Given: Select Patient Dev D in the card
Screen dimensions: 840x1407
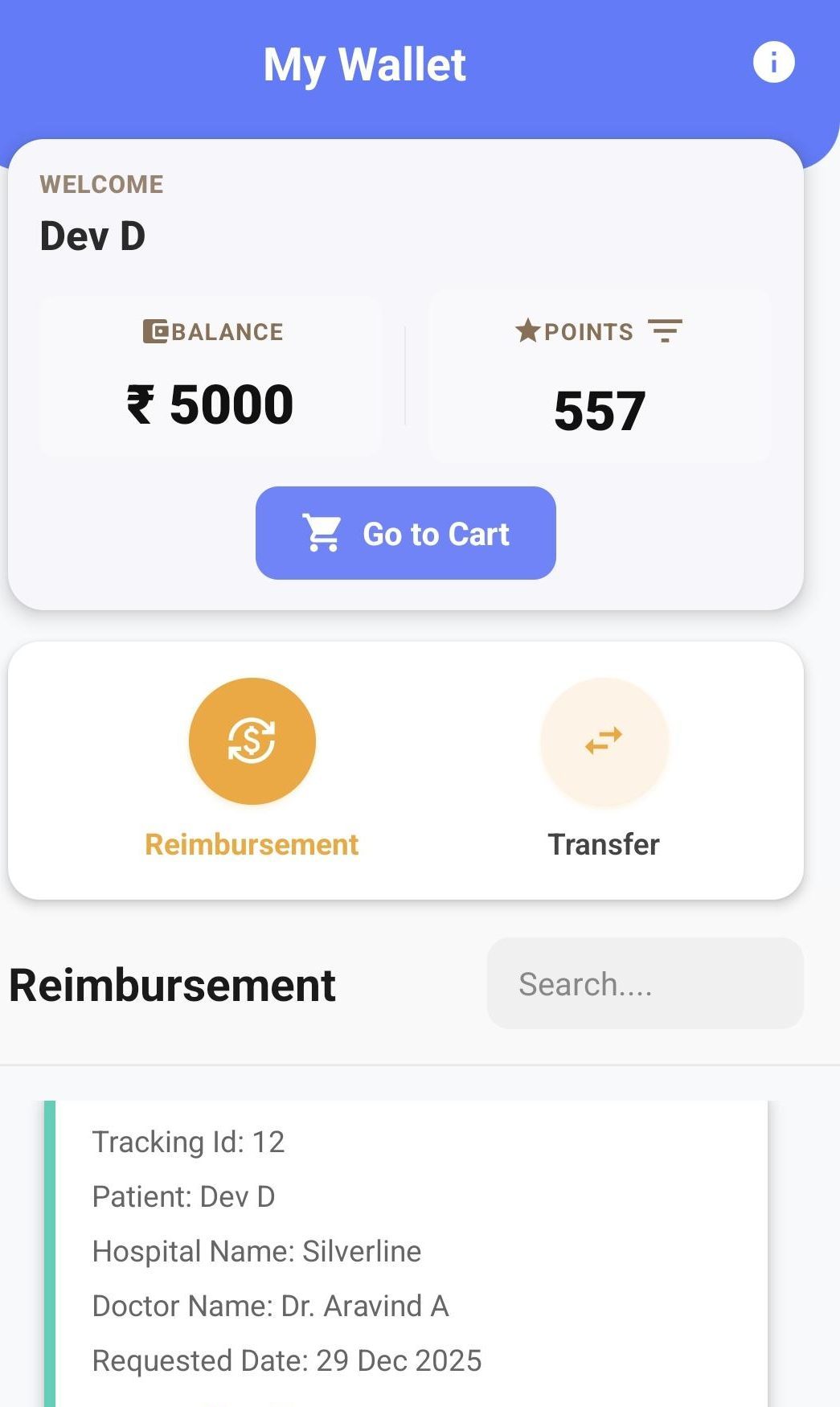Looking at the screenshot, I should (x=184, y=1196).
